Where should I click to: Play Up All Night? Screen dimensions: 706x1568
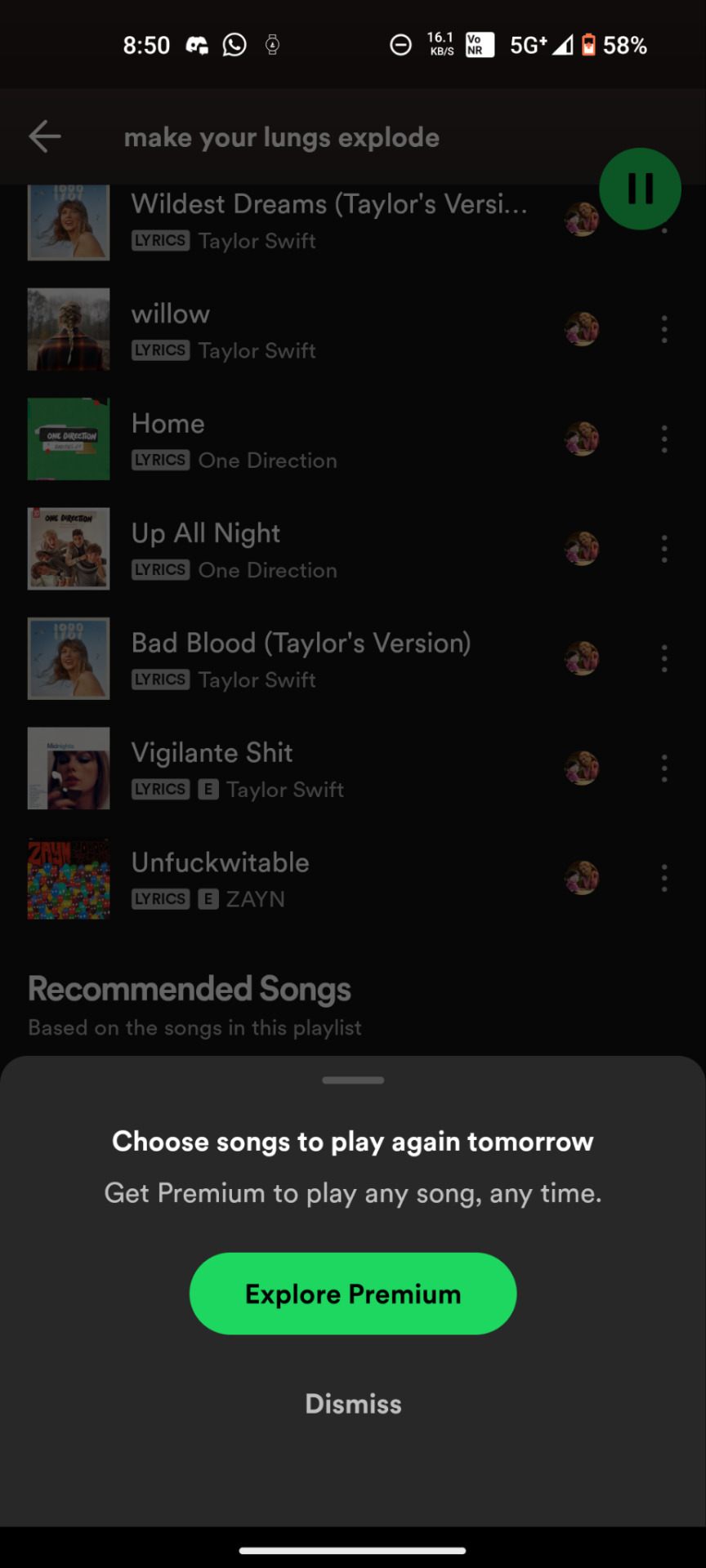327,550
